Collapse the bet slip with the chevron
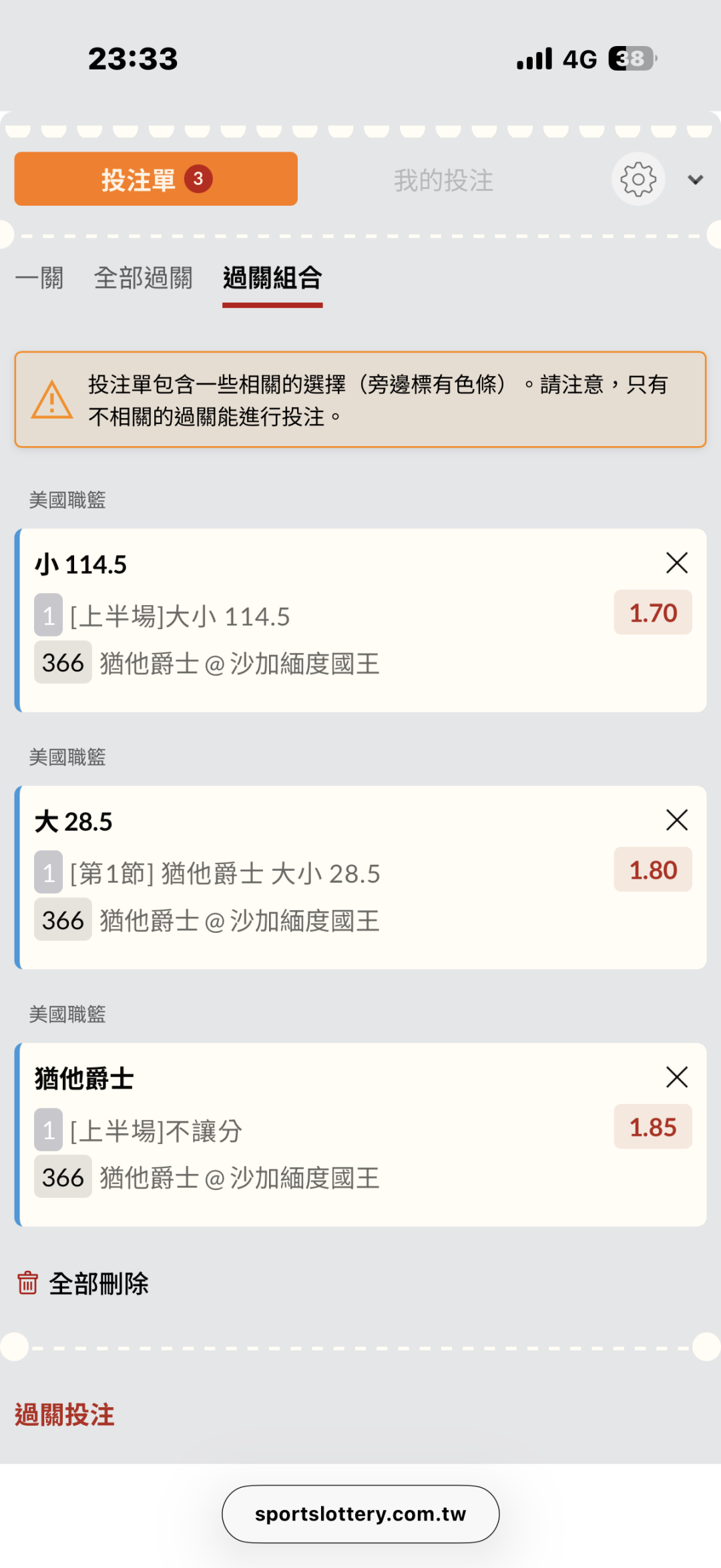Screen dimensions: 721x1568 (x=695, y=180)
